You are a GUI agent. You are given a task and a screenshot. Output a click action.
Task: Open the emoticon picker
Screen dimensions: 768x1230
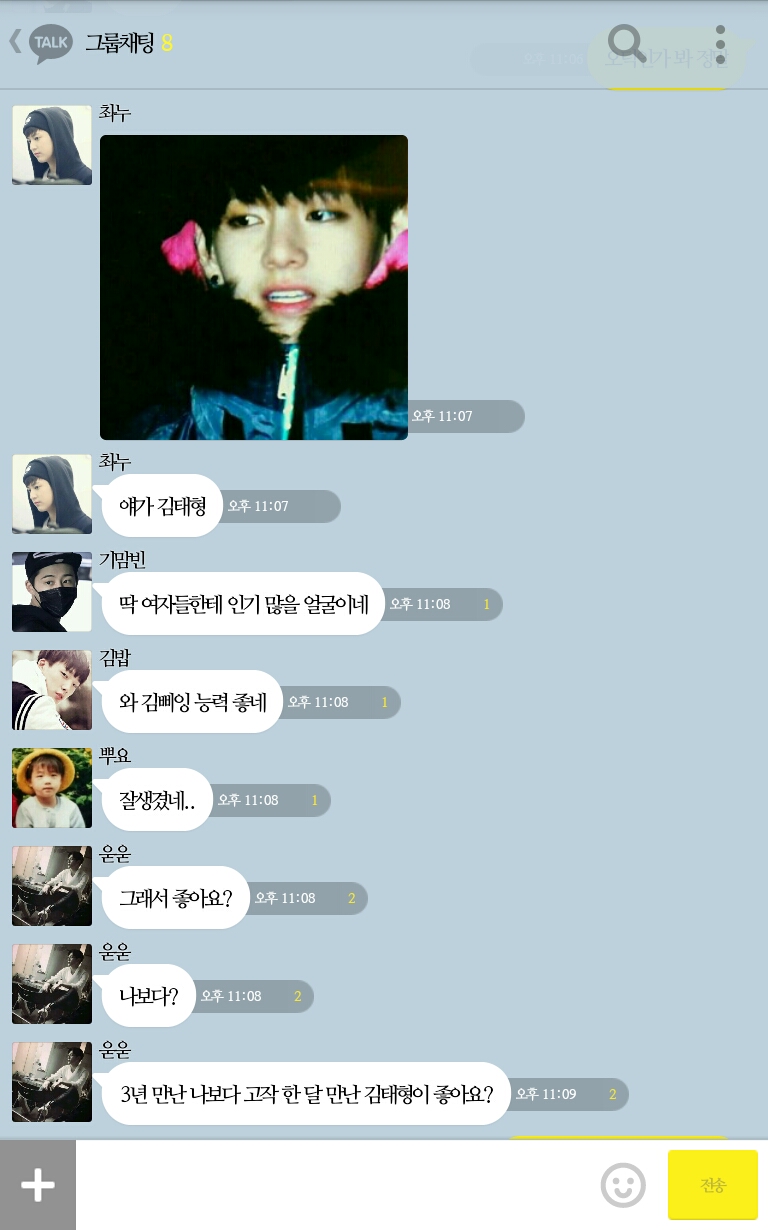622,1186
